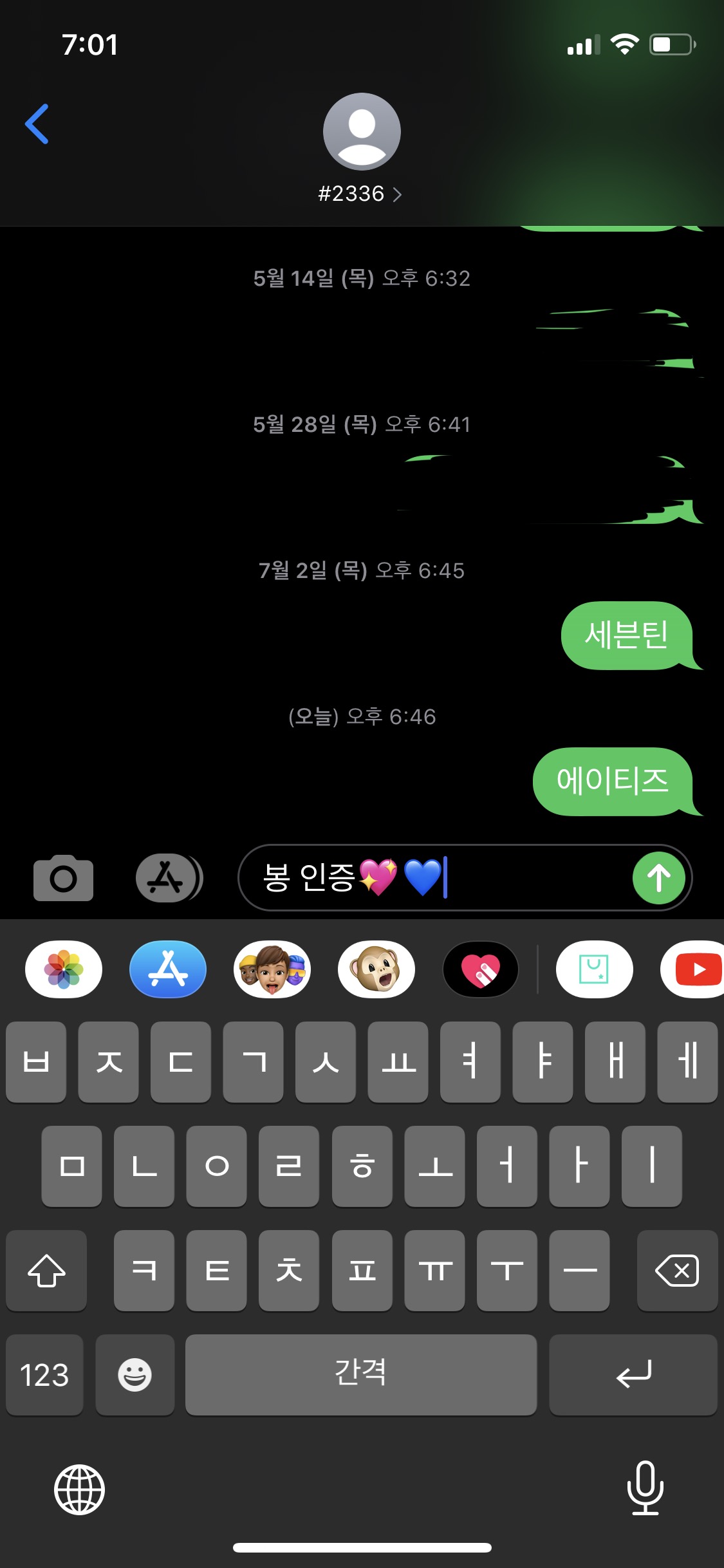Open the Photos app icon in the app drawer
The image size is (724, 1568).
(x=62, y=969)
